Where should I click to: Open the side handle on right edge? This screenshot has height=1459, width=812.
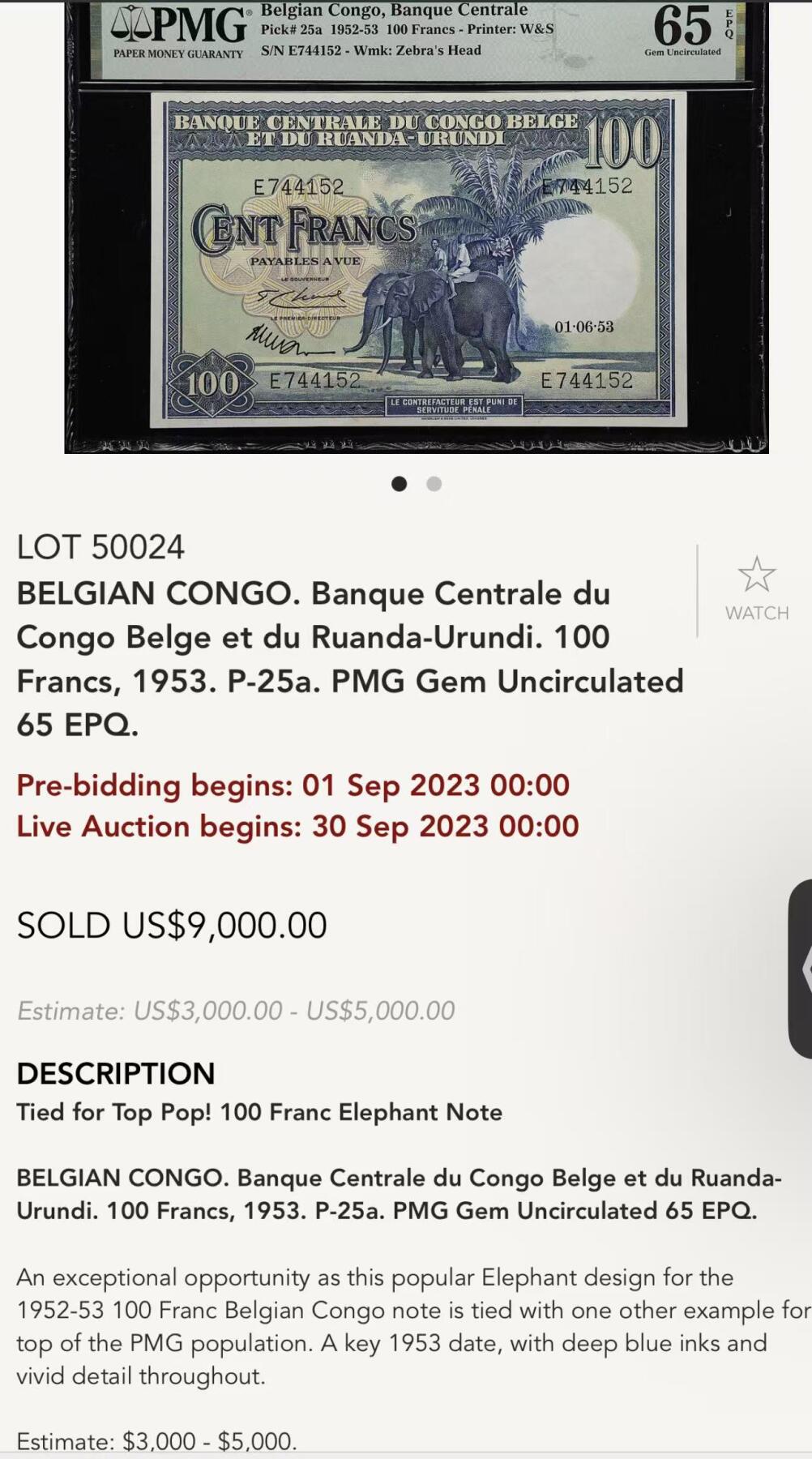coord(802,968)
